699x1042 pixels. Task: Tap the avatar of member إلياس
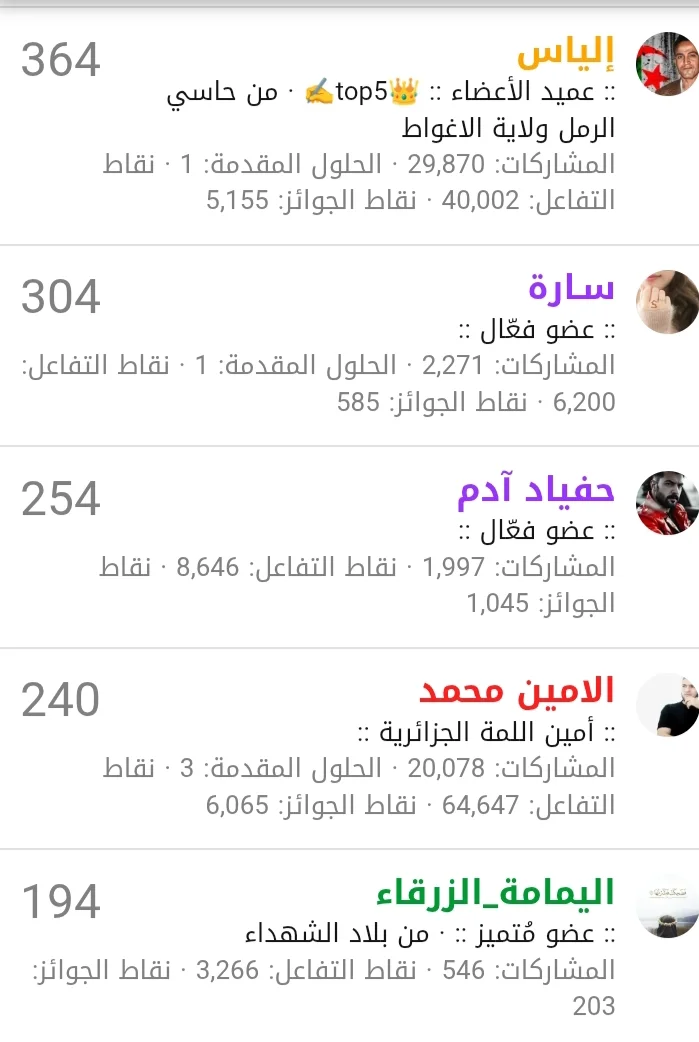click(x=666, y=64)
